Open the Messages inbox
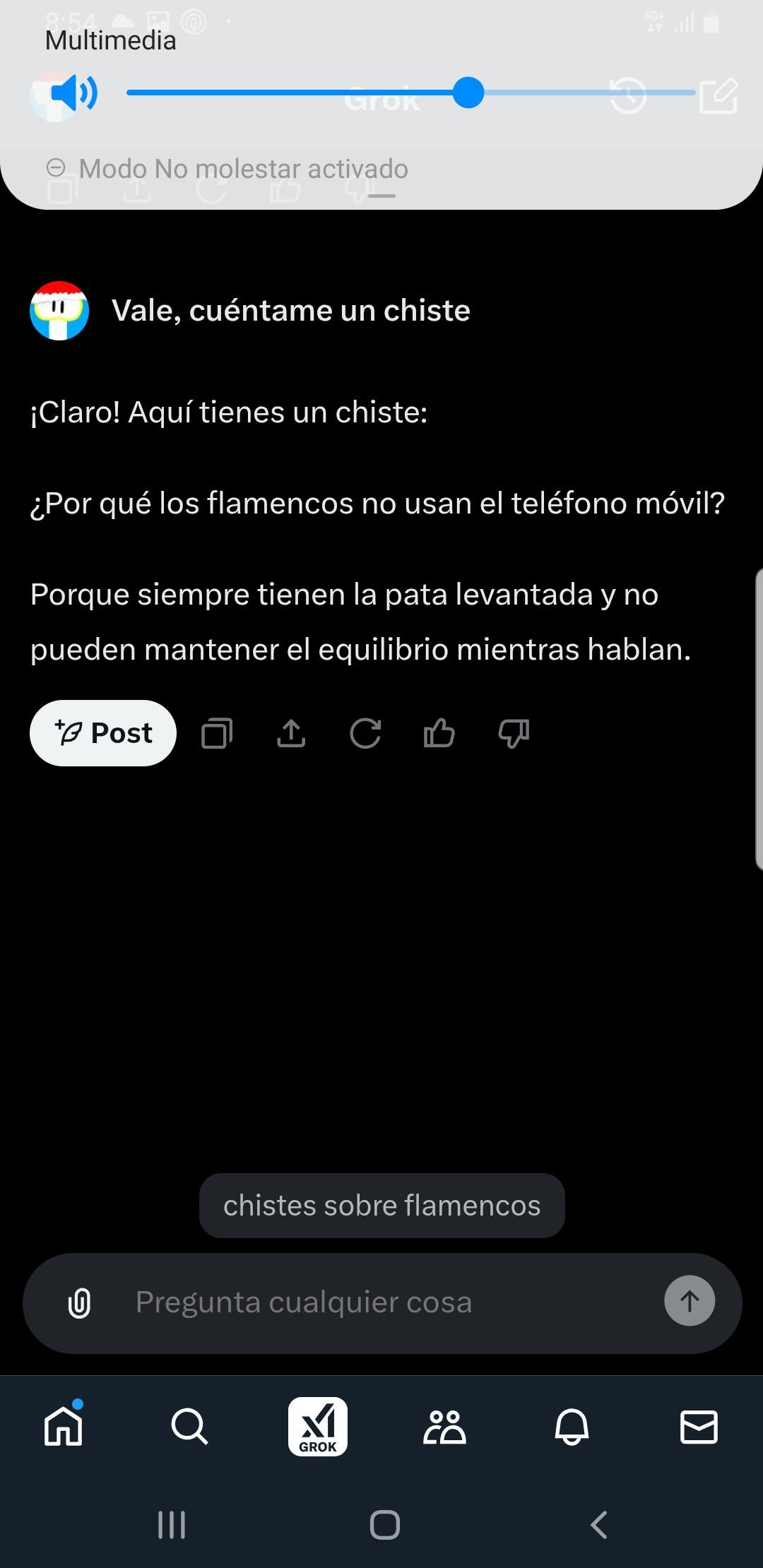Screen dimensions: 763x1568 (699, 1427)
